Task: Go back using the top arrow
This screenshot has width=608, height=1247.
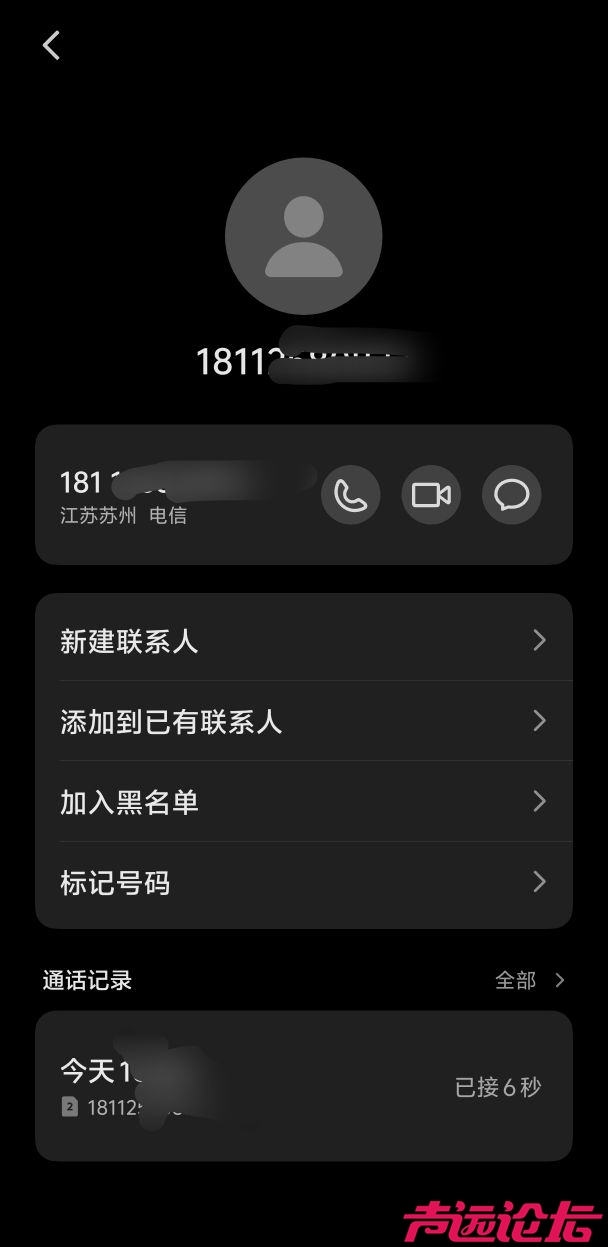Action: pyautogui.click(x=51, y=45)
